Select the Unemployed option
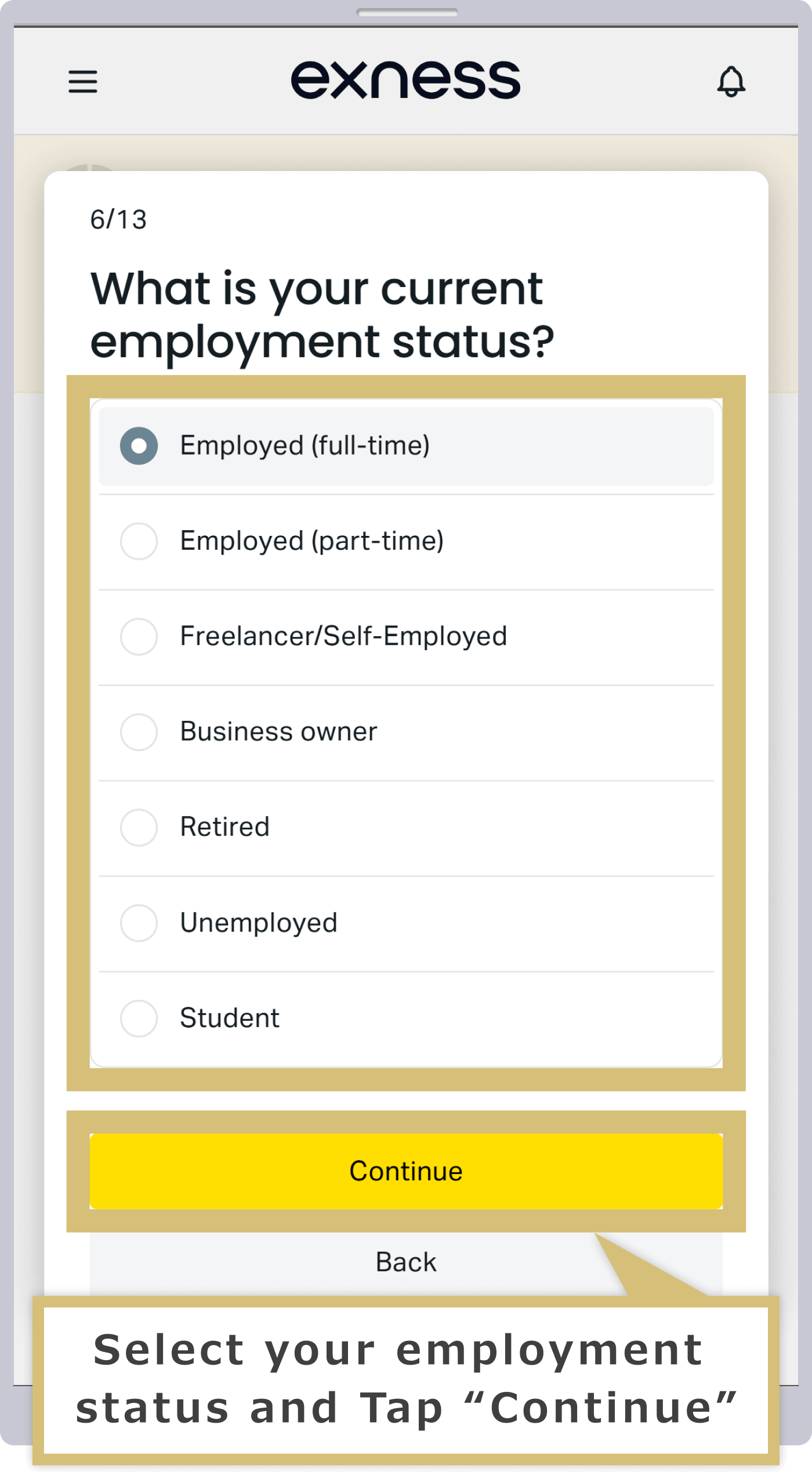Viewport: 812px width, 1472px height. point(406,923)
